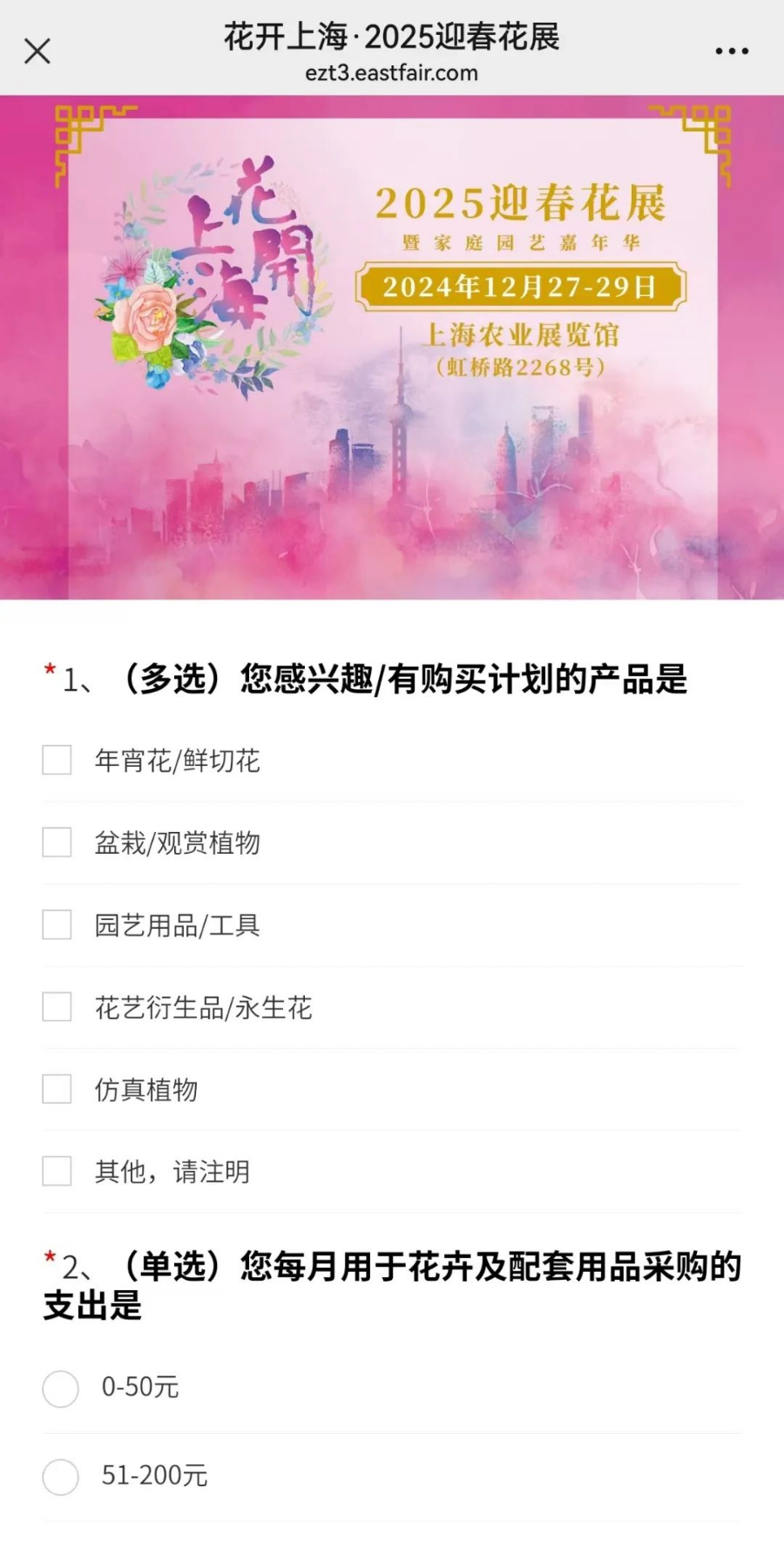Choose the 51-200元 spending option
Viewport: 784px width, 1542px height.
[x=60, y=1477]
